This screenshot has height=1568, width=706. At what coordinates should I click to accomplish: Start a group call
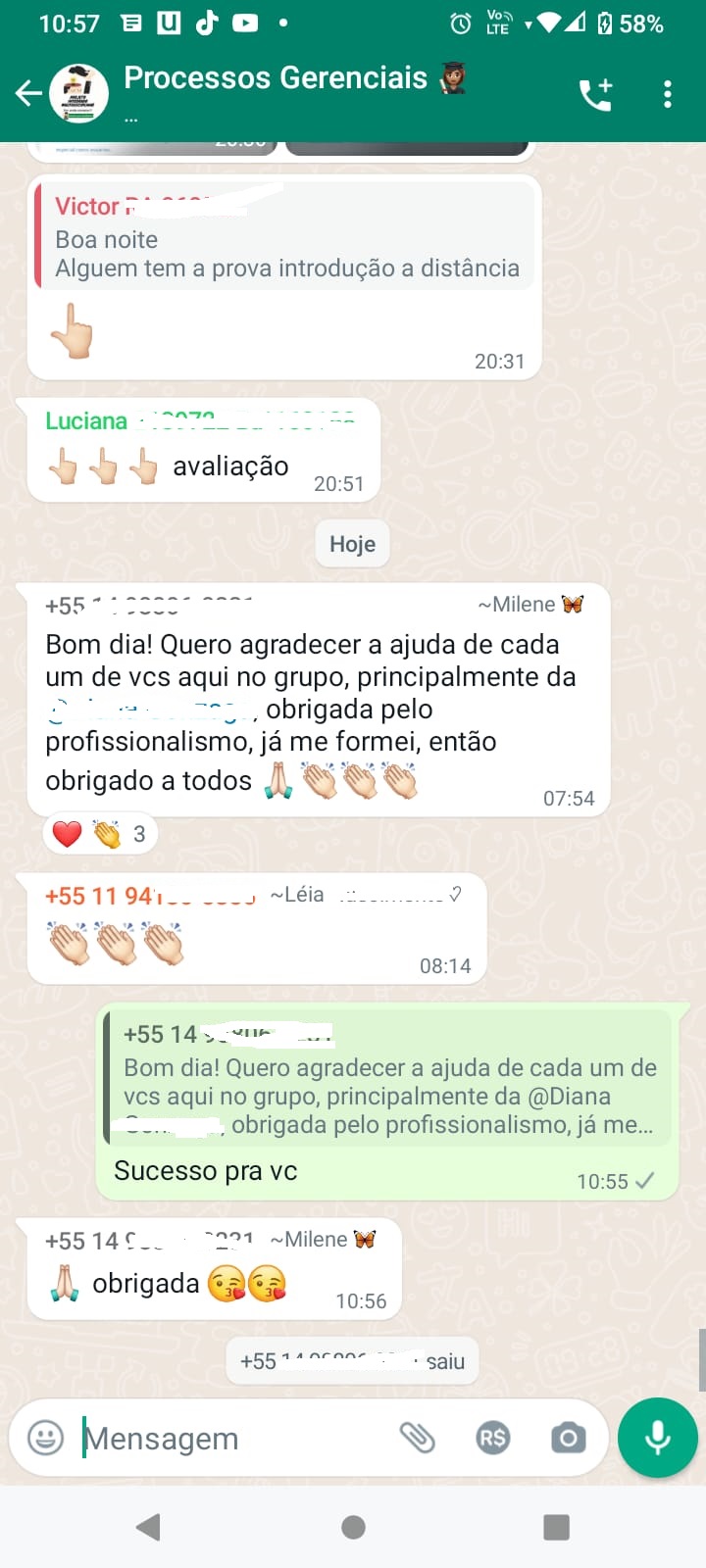tap(595, 94)
